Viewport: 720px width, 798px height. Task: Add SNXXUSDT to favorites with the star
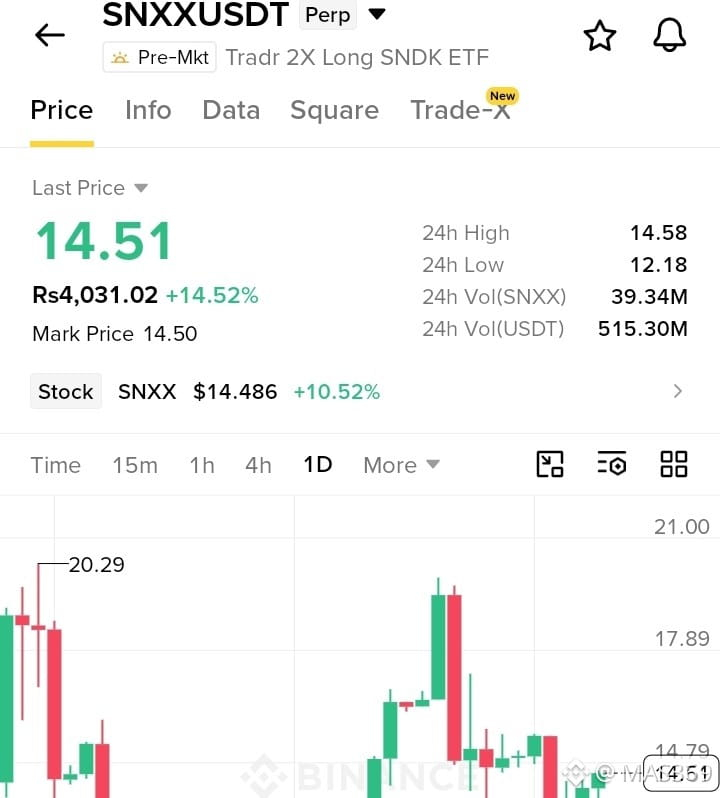point(599,36)
